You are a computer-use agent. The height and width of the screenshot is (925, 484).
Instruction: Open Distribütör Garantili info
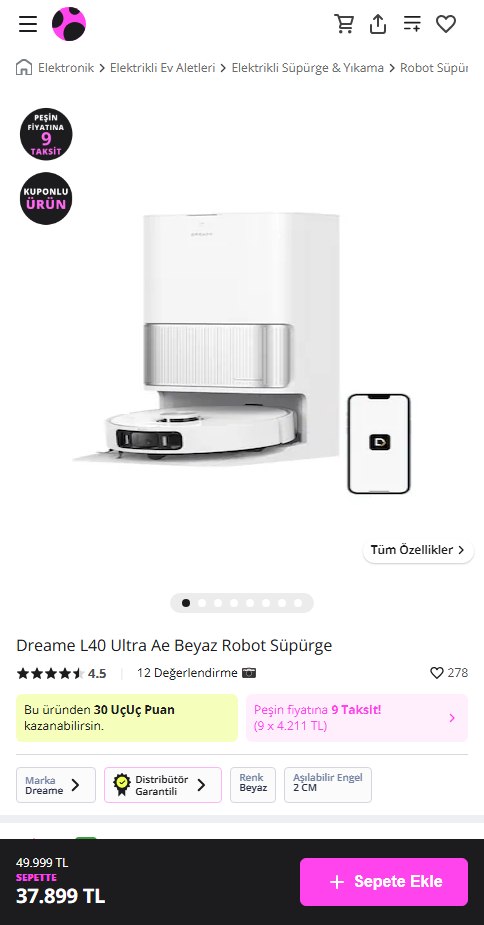pos(163,785)
